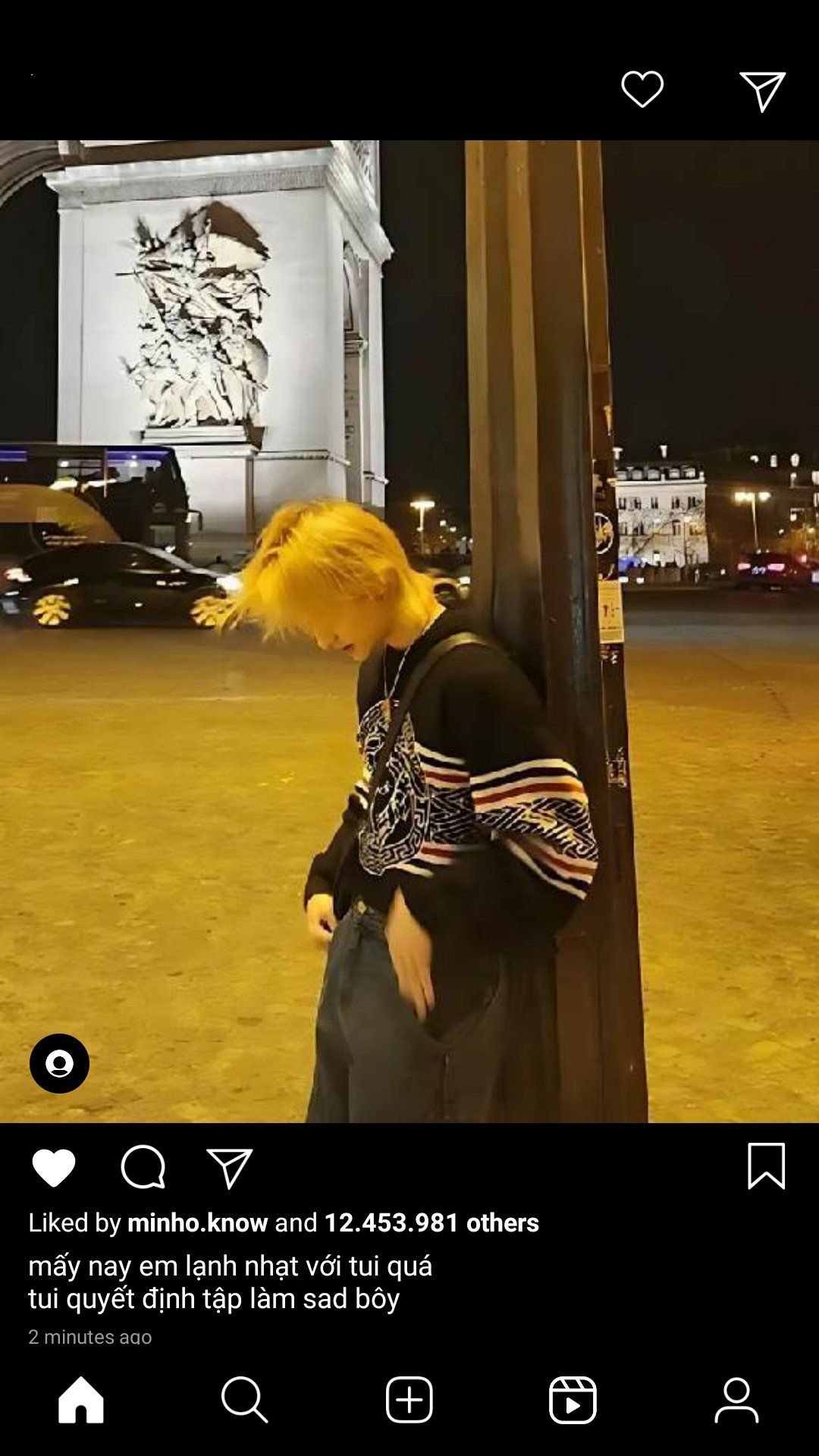Open direct messages from the top bar
Screen dimensions: 819x1456
[x=762, y=92]
